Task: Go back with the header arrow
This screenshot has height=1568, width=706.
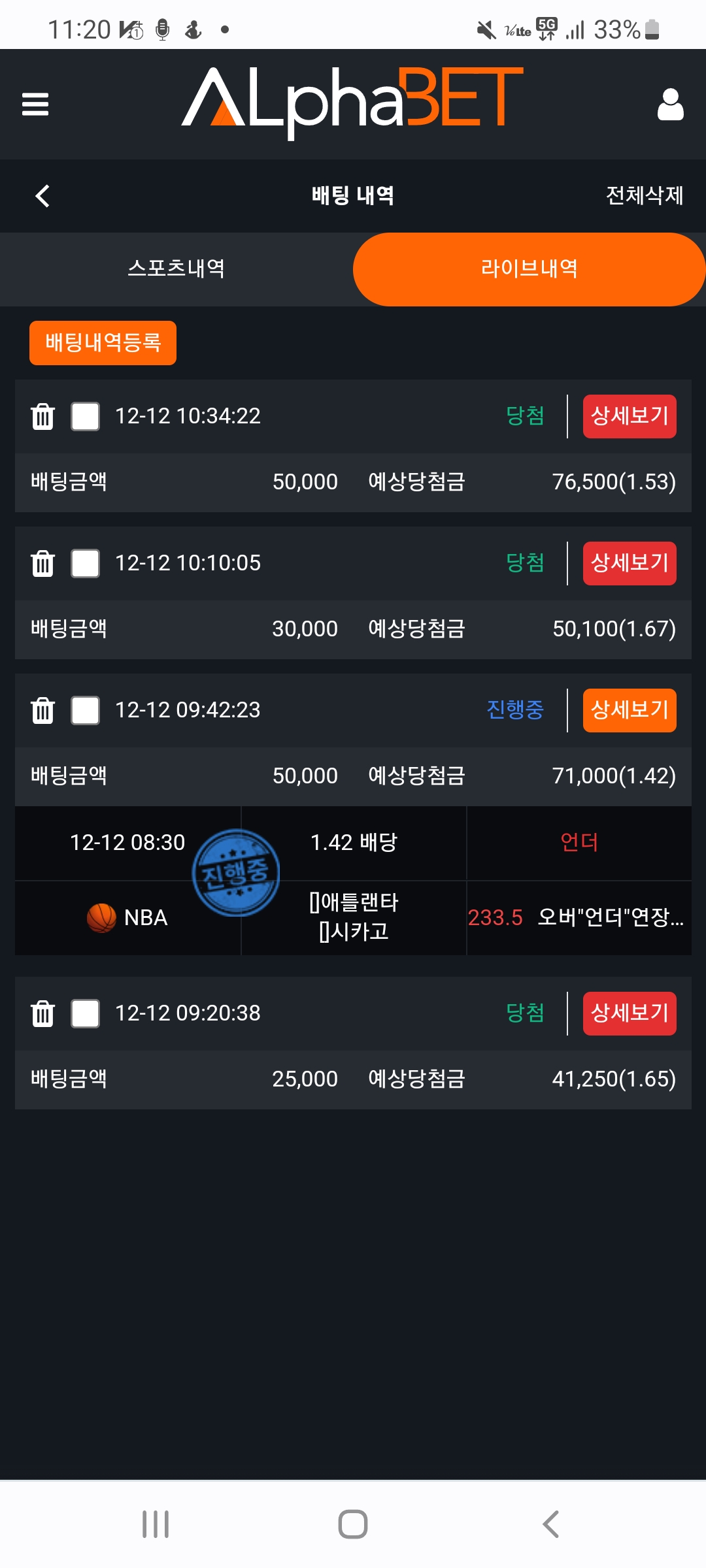Action: (42, 195)
